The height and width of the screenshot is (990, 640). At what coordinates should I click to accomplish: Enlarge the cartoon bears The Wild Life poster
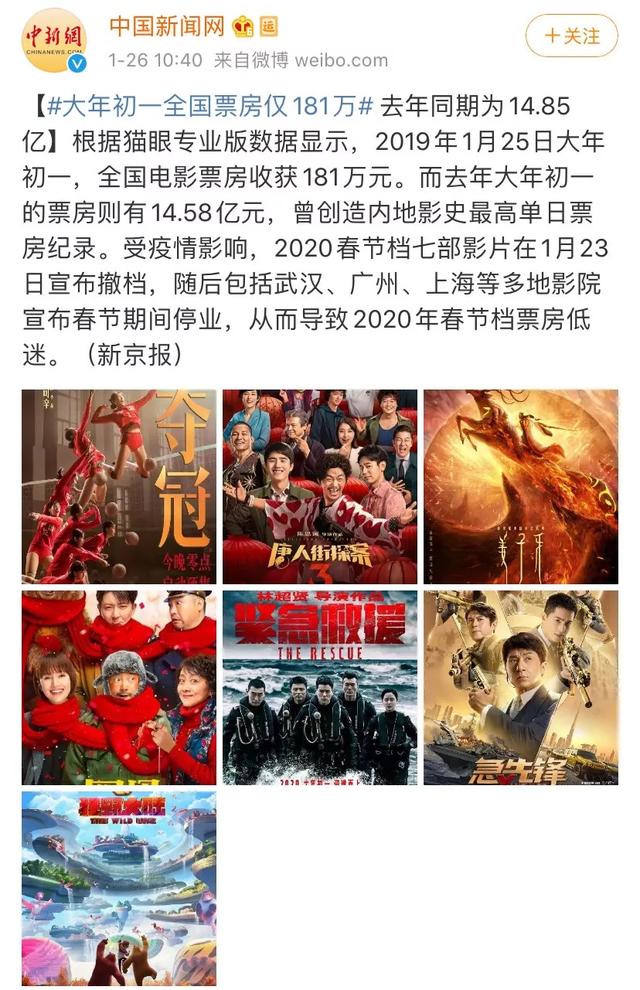click(119, 888)
